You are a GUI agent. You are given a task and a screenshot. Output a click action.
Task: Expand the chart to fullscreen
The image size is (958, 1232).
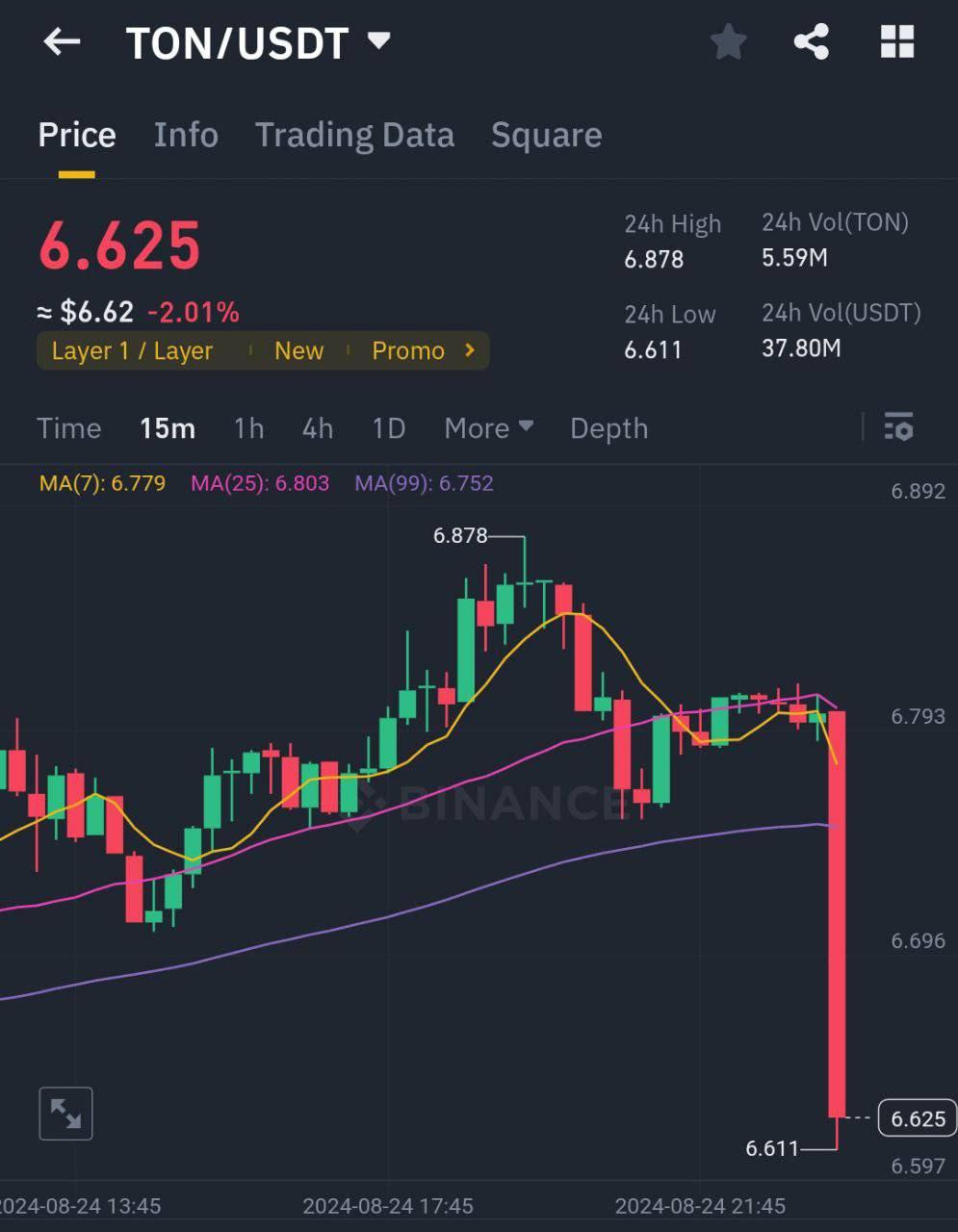(x=65, y=1114)
